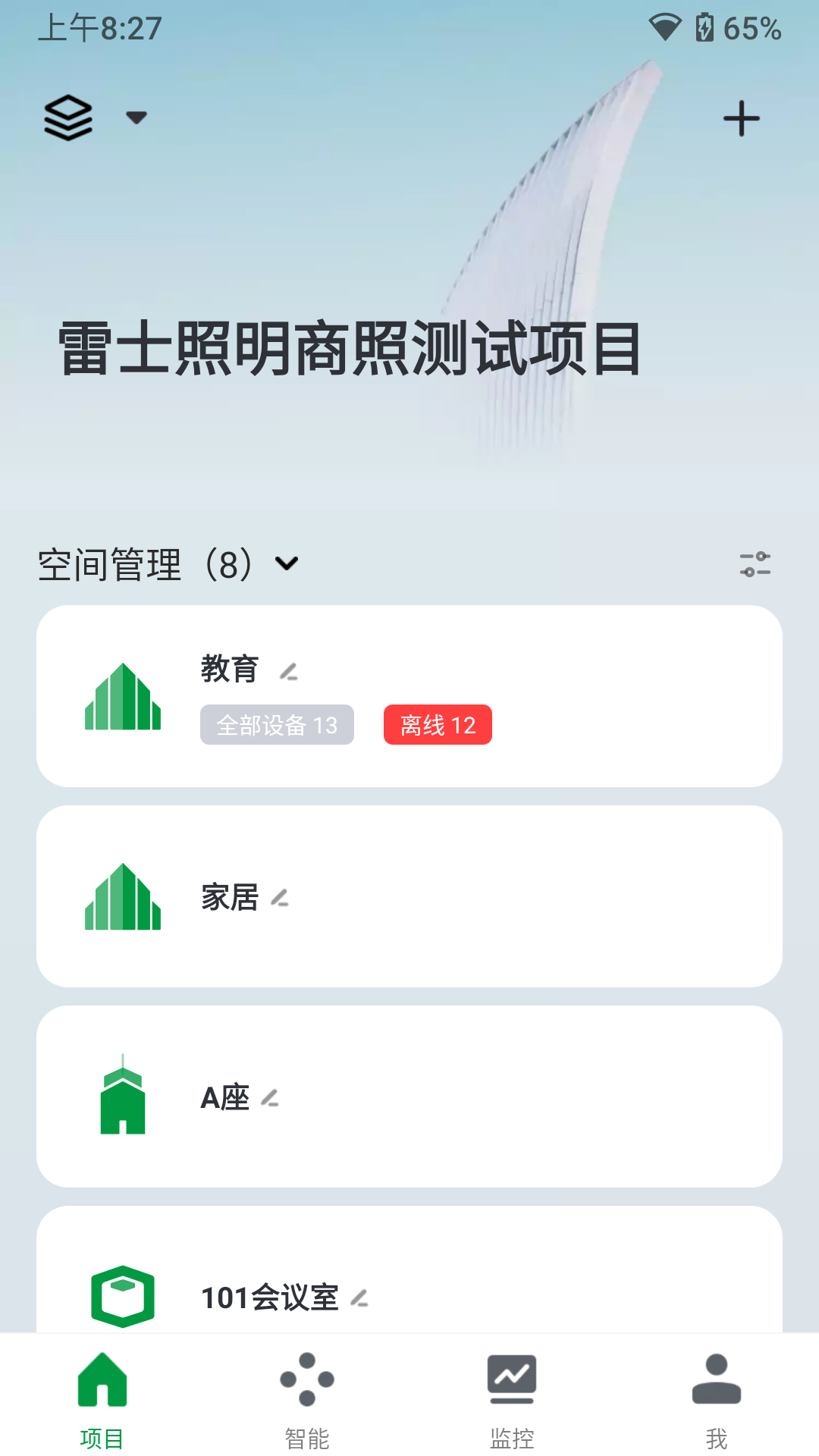Screen dimensions: 819x1456
Task: Show 离线 12 devices in 教育
Action: coord(438,725)
